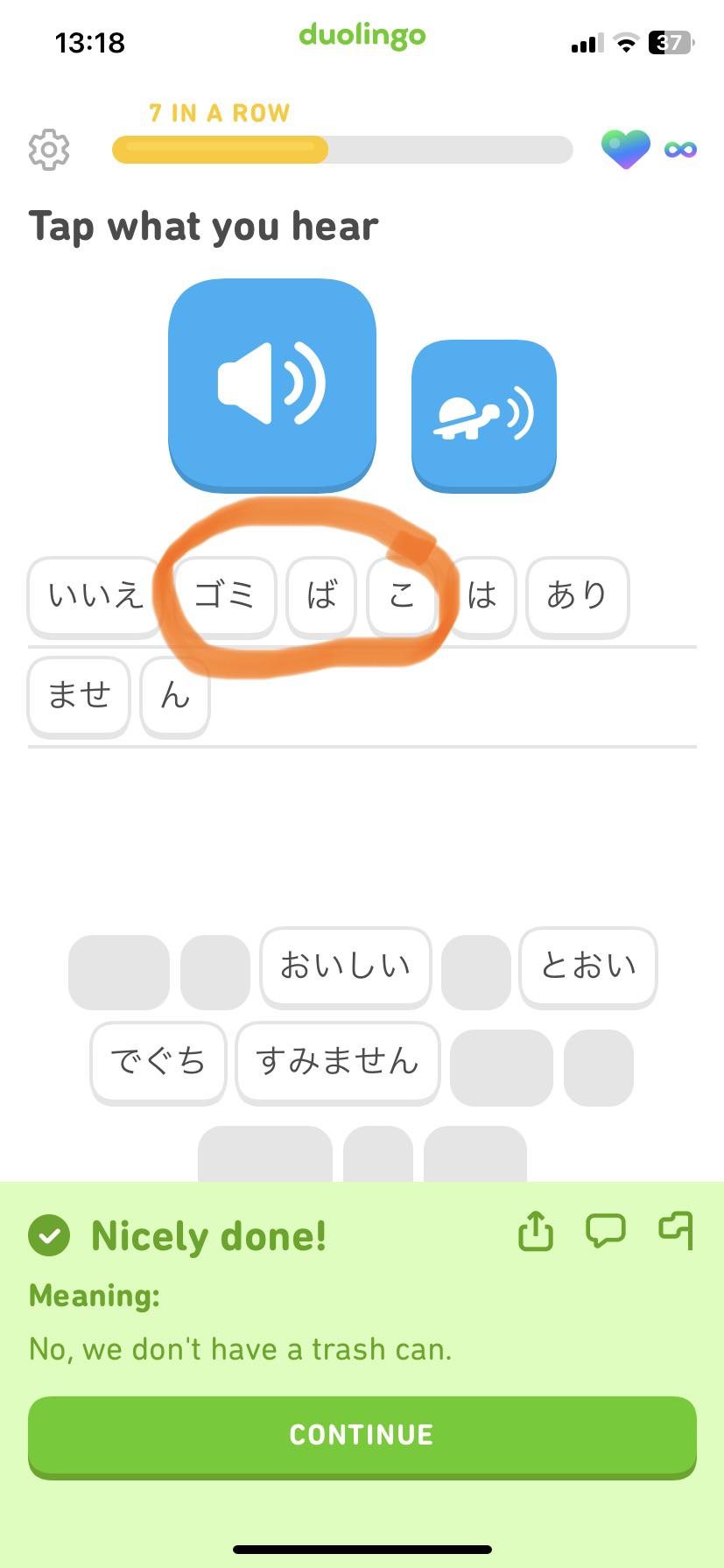
Task: Select the すみません tile
Action: 338,1062
